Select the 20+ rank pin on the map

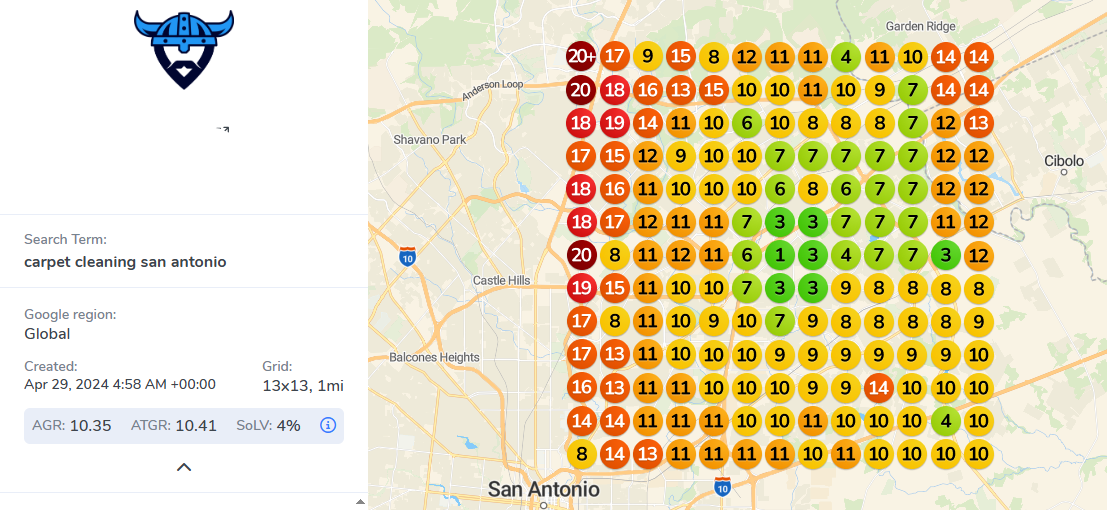coord(581,56)
